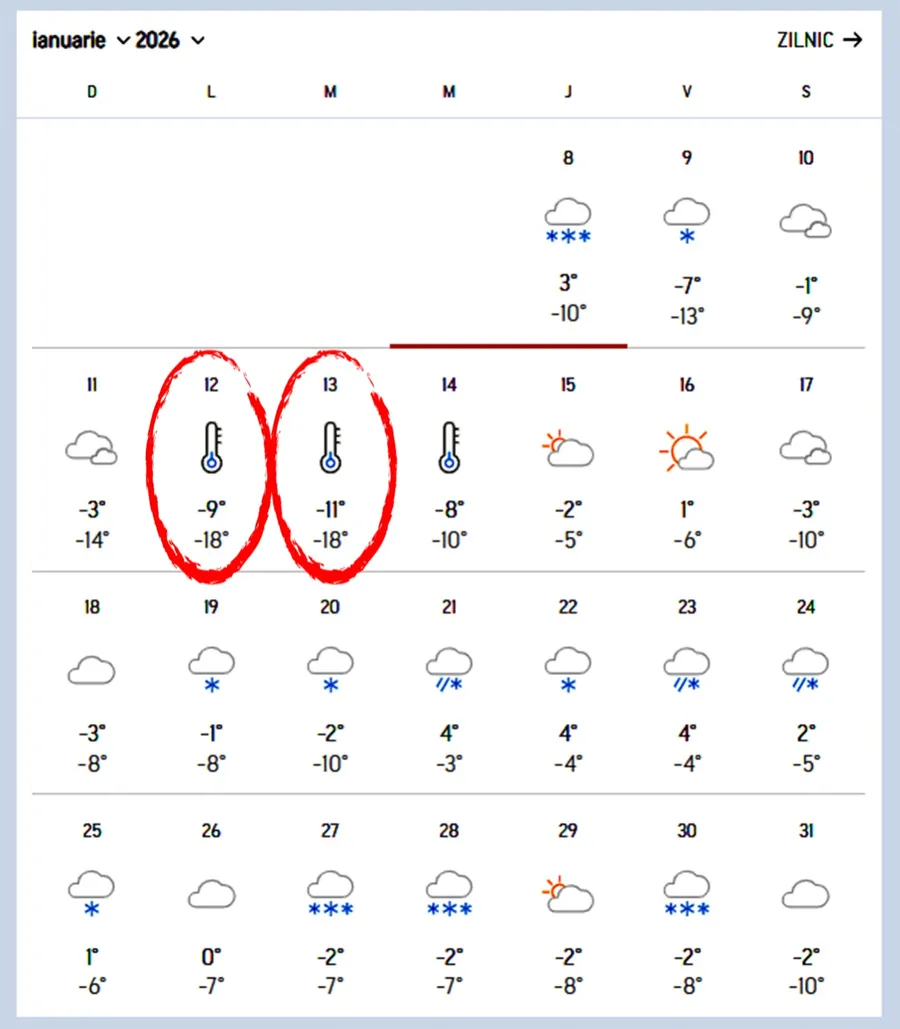Open the ianuarie month dropdown
Image resolution: width=900 pixels, height=1029 pixels.
82,41
